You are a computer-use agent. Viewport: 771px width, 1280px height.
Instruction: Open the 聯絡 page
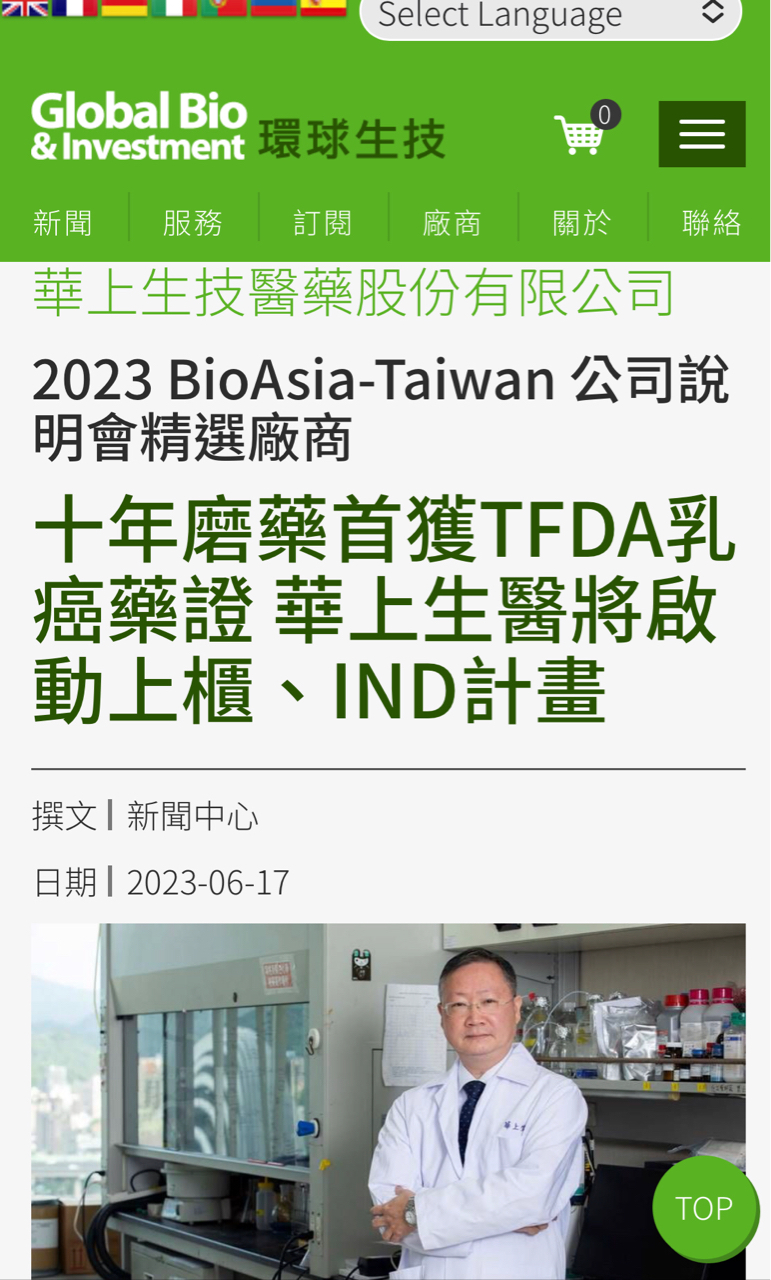[x=711, y=222]
